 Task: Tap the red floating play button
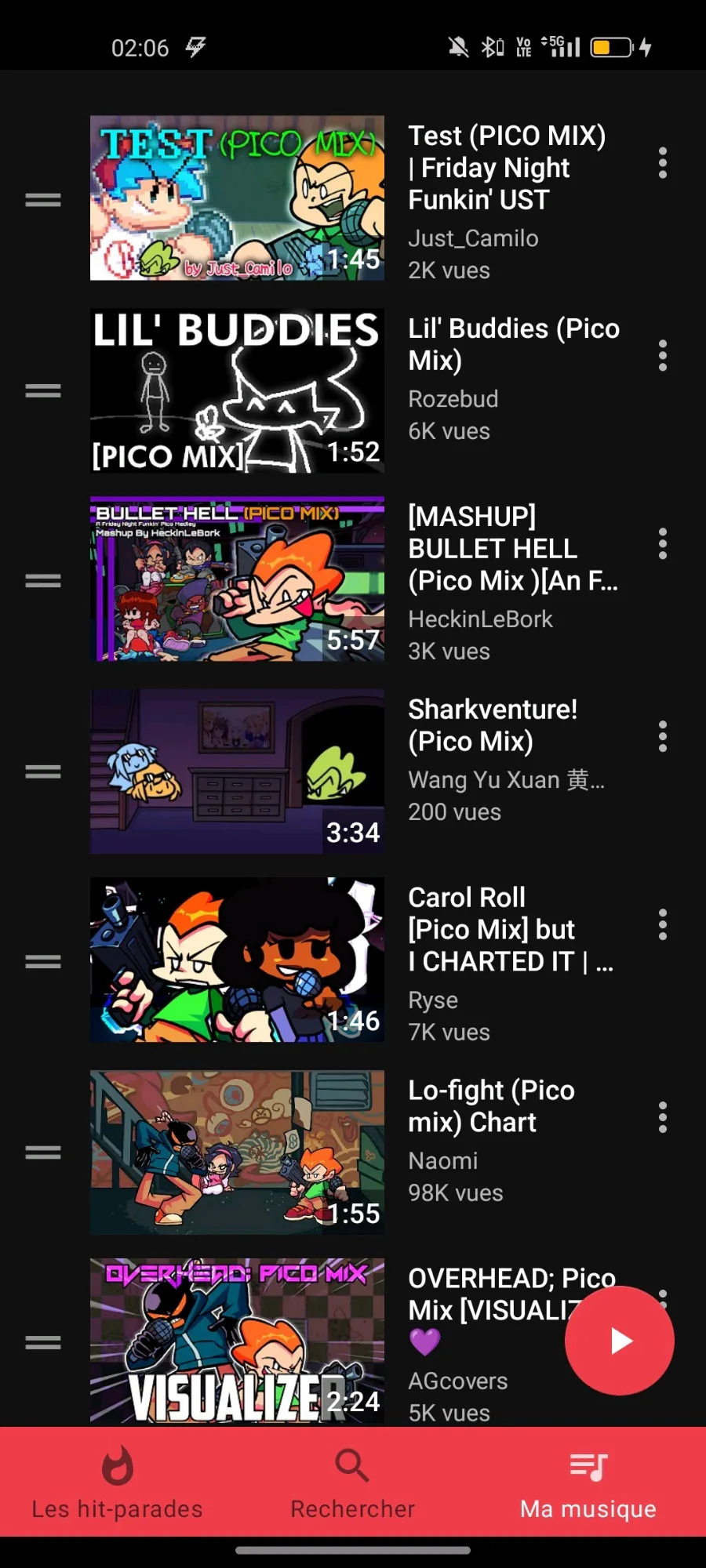pos(620,1341)
